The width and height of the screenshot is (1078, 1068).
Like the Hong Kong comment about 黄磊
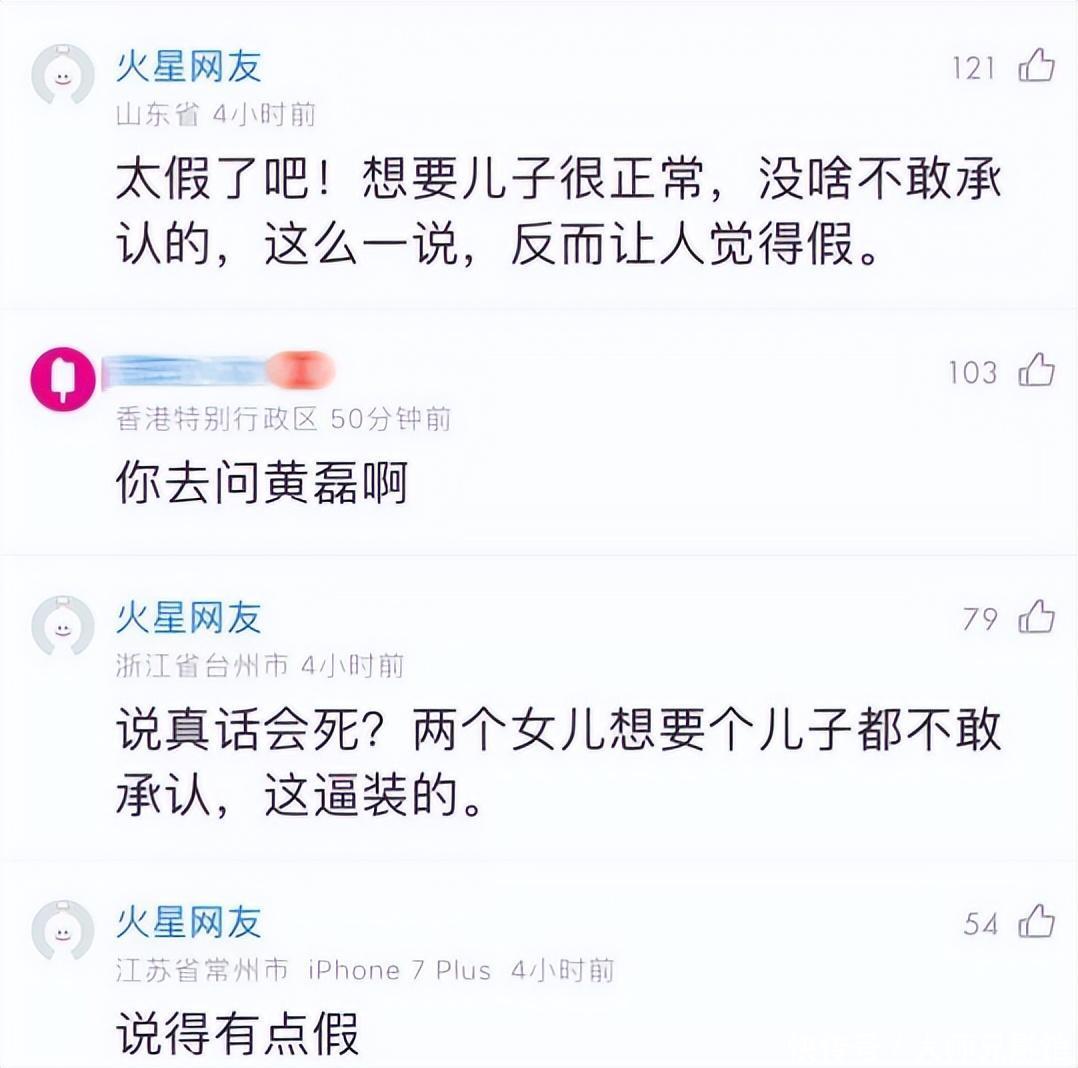[x=1036, y=371]
